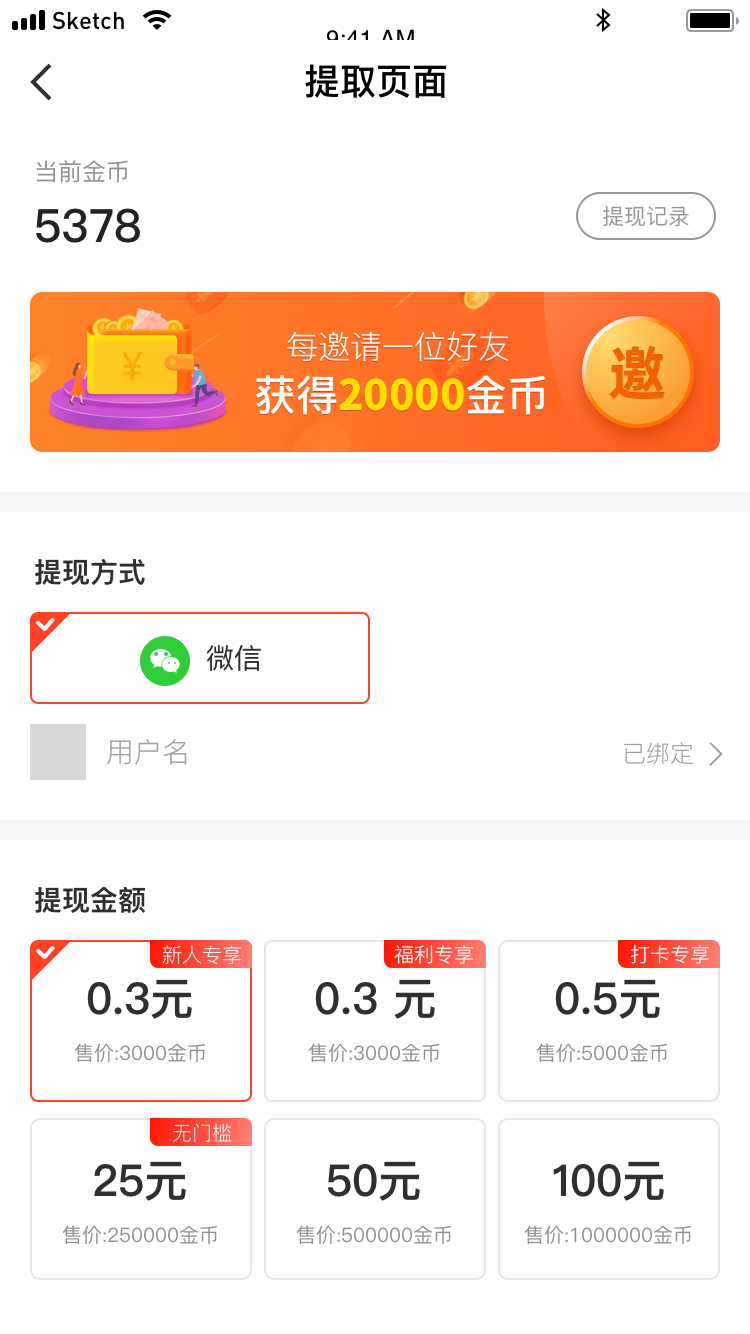Select the 0.3元 福利专享 amount card
Image resolution: width=750 pixels, height=1334 pixels.
[x=374, y=1020]
